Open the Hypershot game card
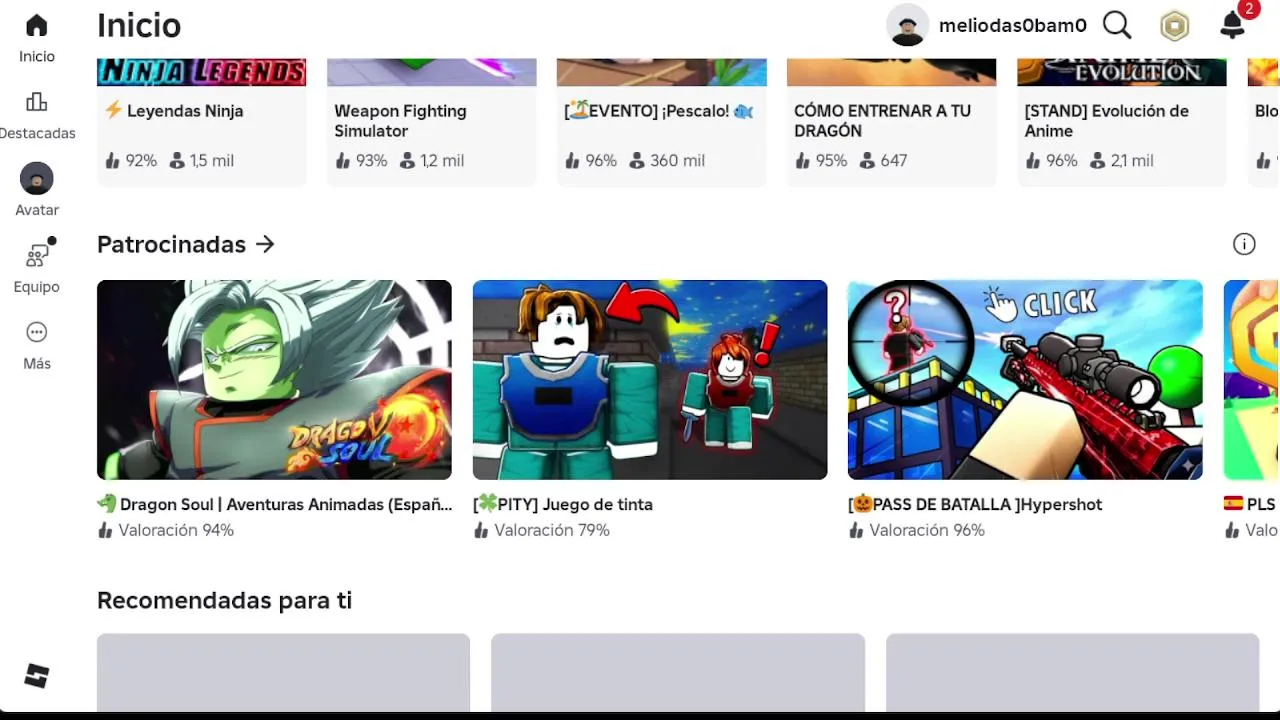 1025,380
